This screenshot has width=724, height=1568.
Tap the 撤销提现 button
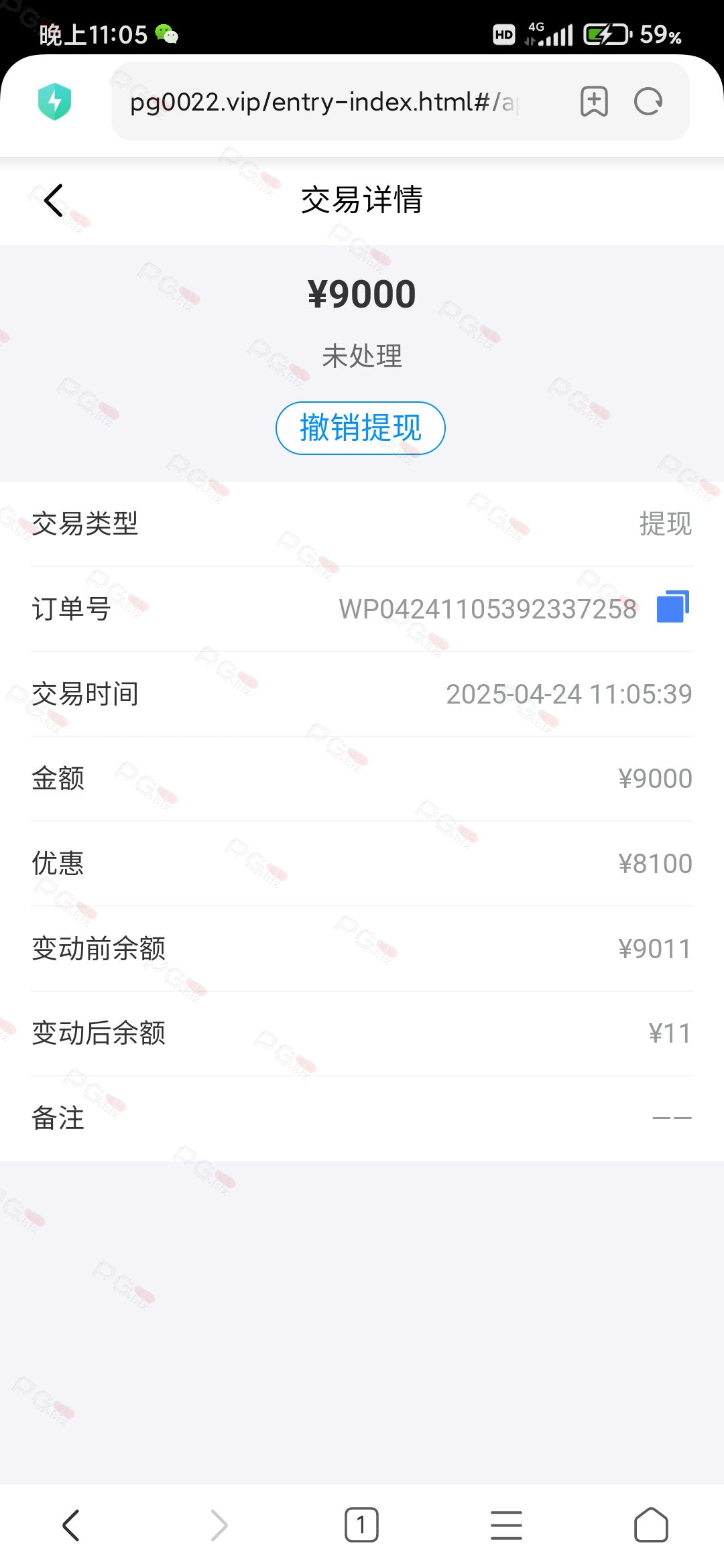[361, 428]
